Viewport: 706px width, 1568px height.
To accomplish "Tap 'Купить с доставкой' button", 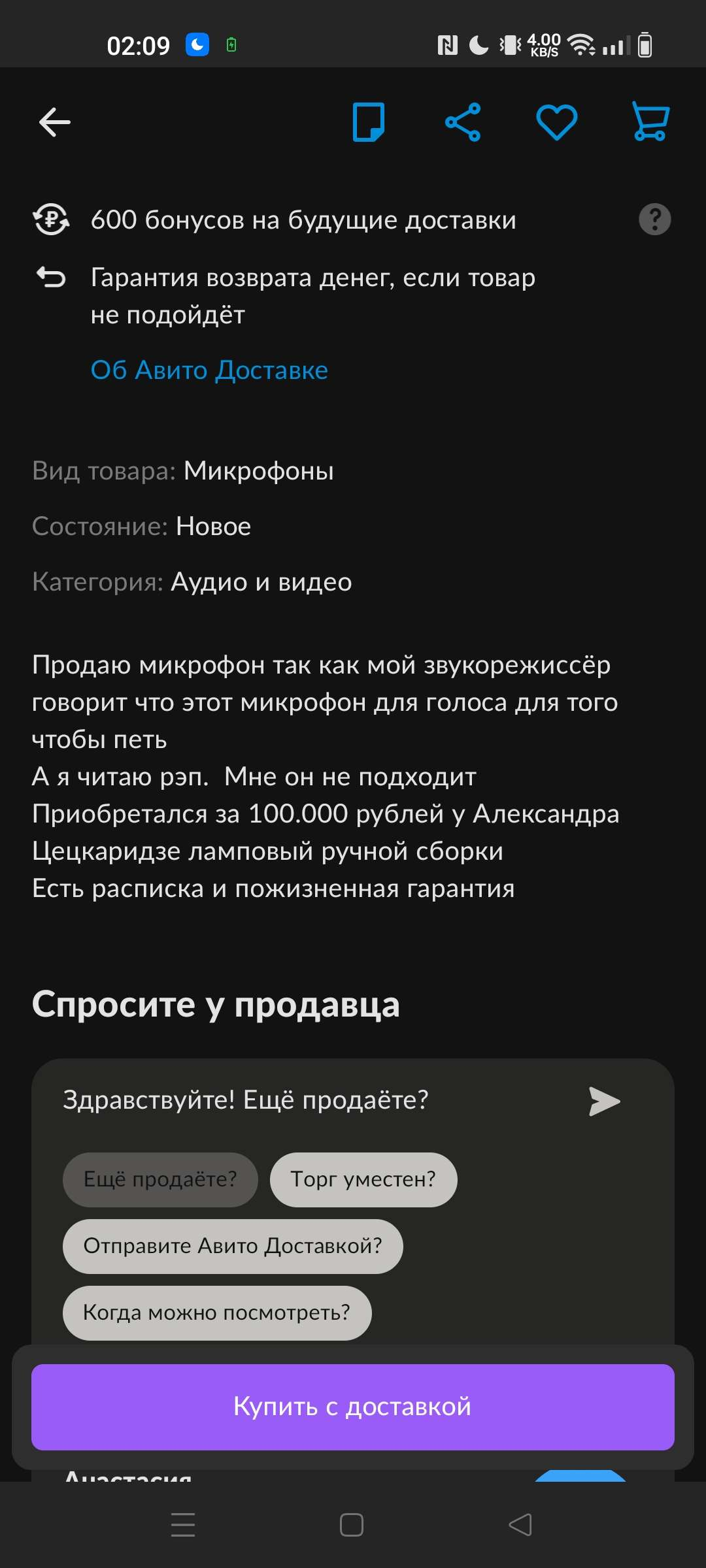I will [353, 1407].
